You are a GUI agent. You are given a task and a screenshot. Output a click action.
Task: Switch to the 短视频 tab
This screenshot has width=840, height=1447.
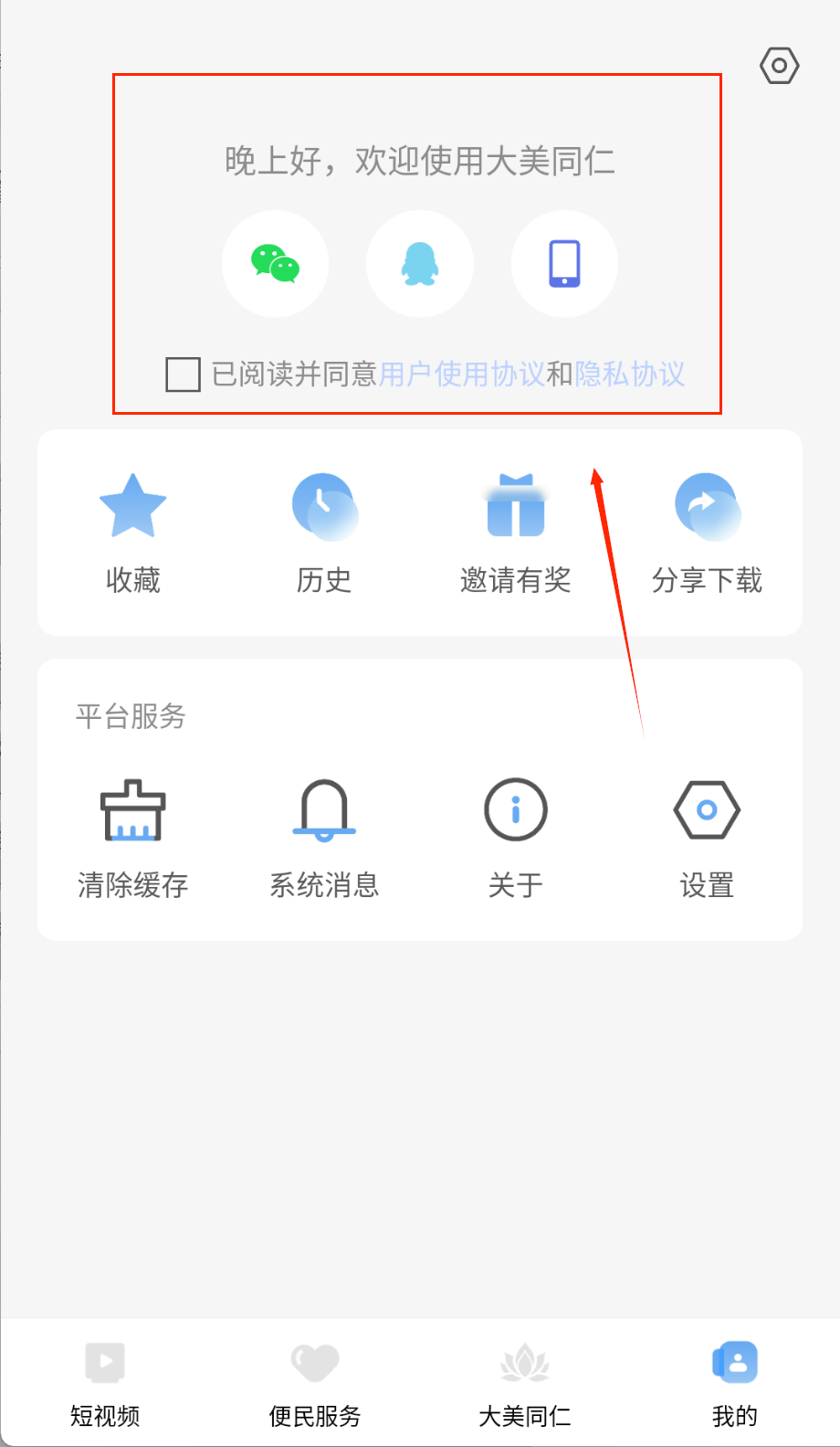[105, 1382]
